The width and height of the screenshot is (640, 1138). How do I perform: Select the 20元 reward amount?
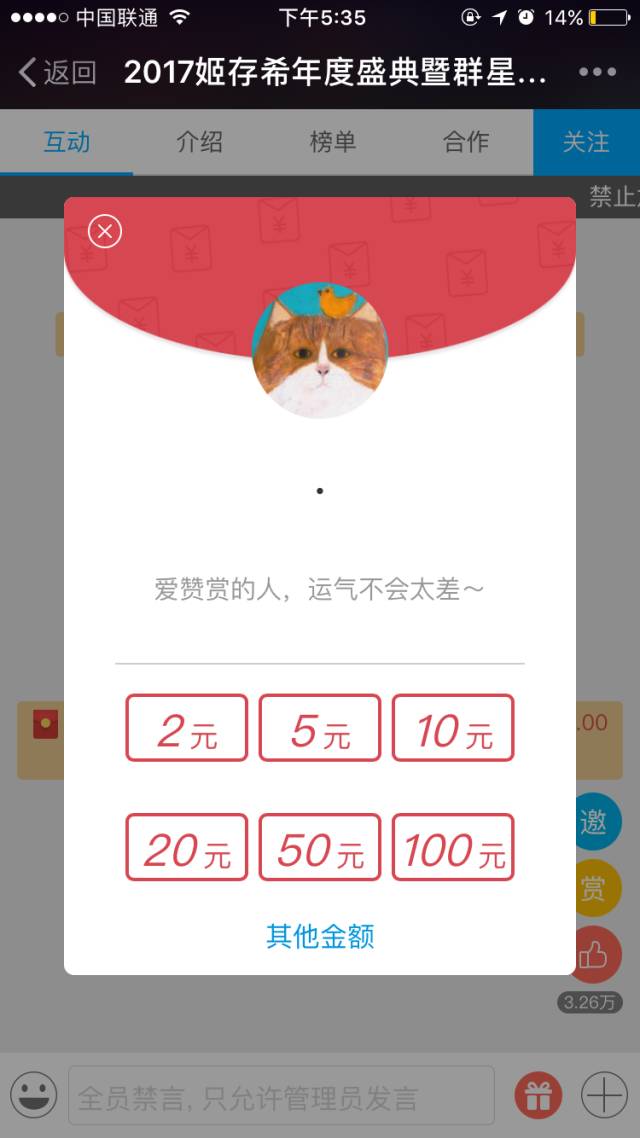186,847
